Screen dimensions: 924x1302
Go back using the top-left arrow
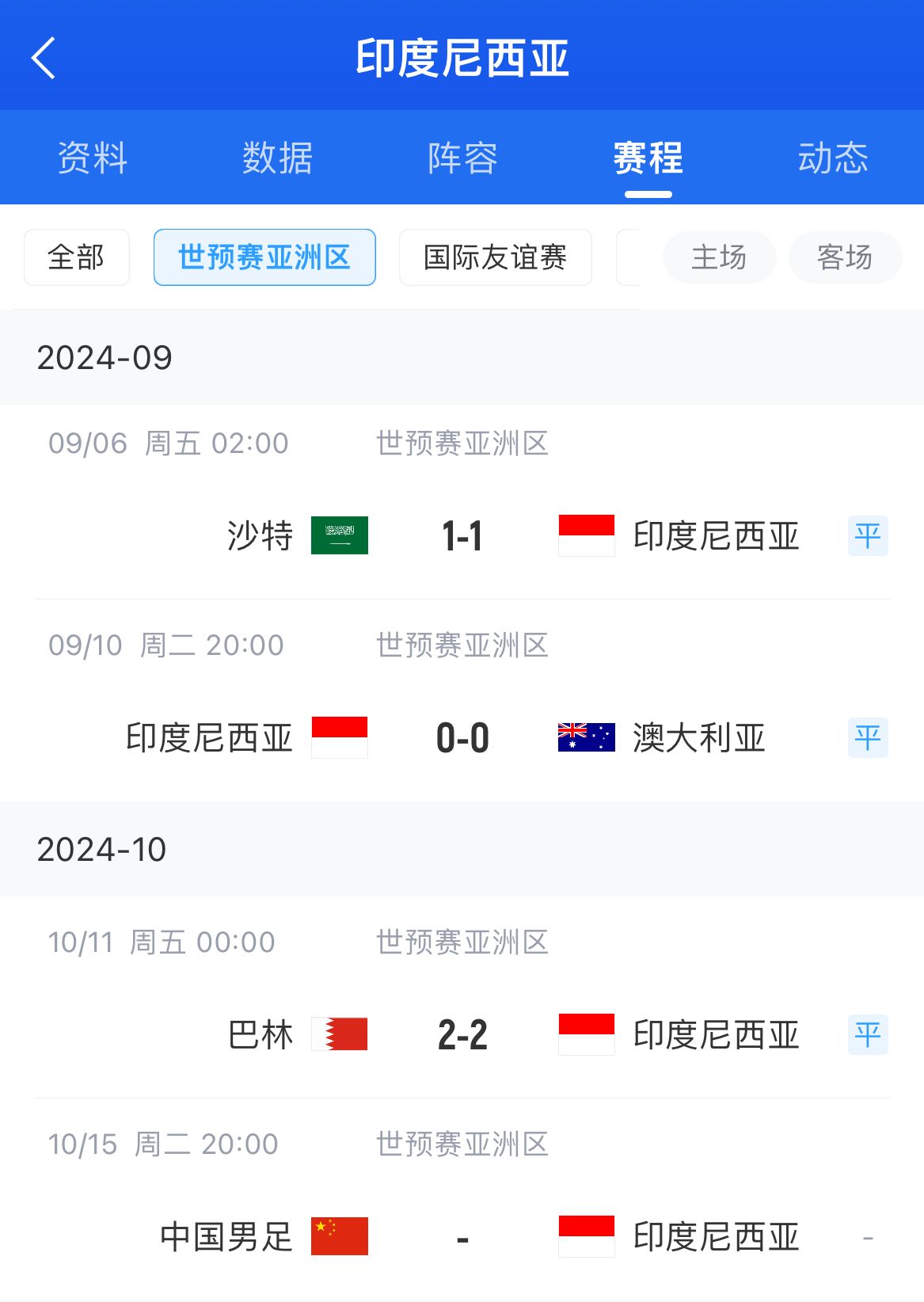point(44,58)
